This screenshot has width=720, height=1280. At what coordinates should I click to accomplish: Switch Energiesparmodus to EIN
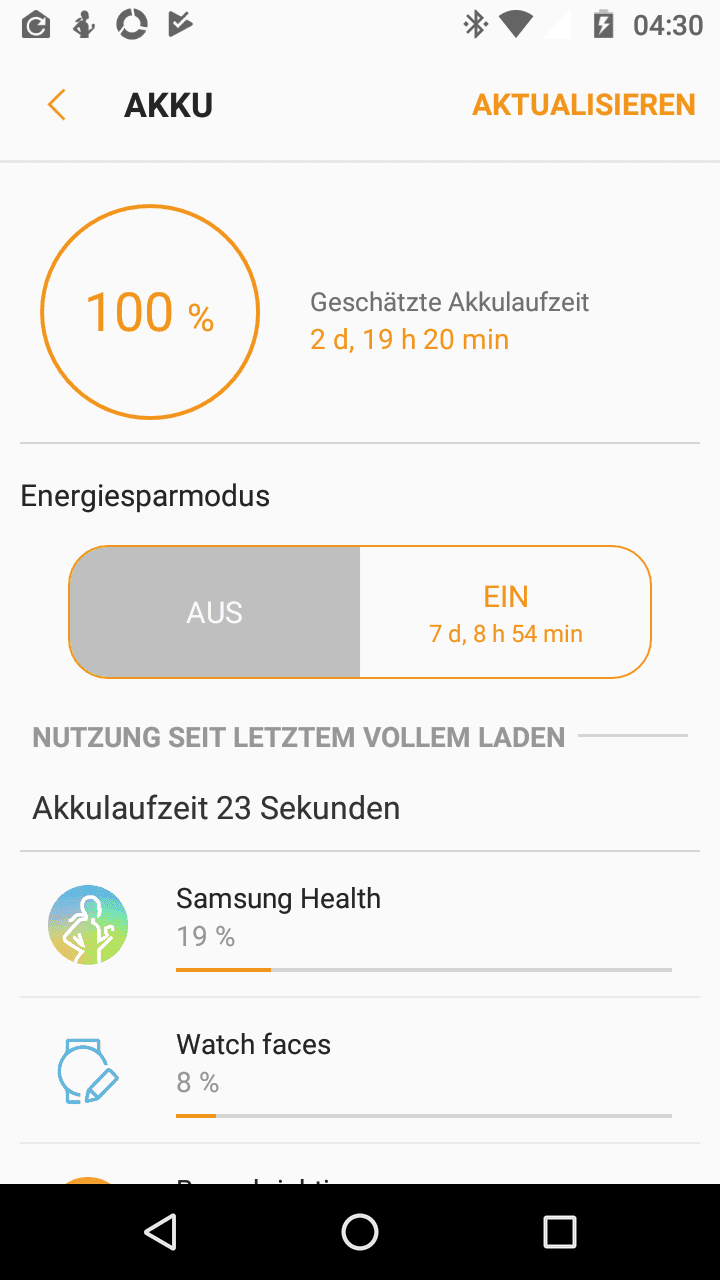pos(505,612)
